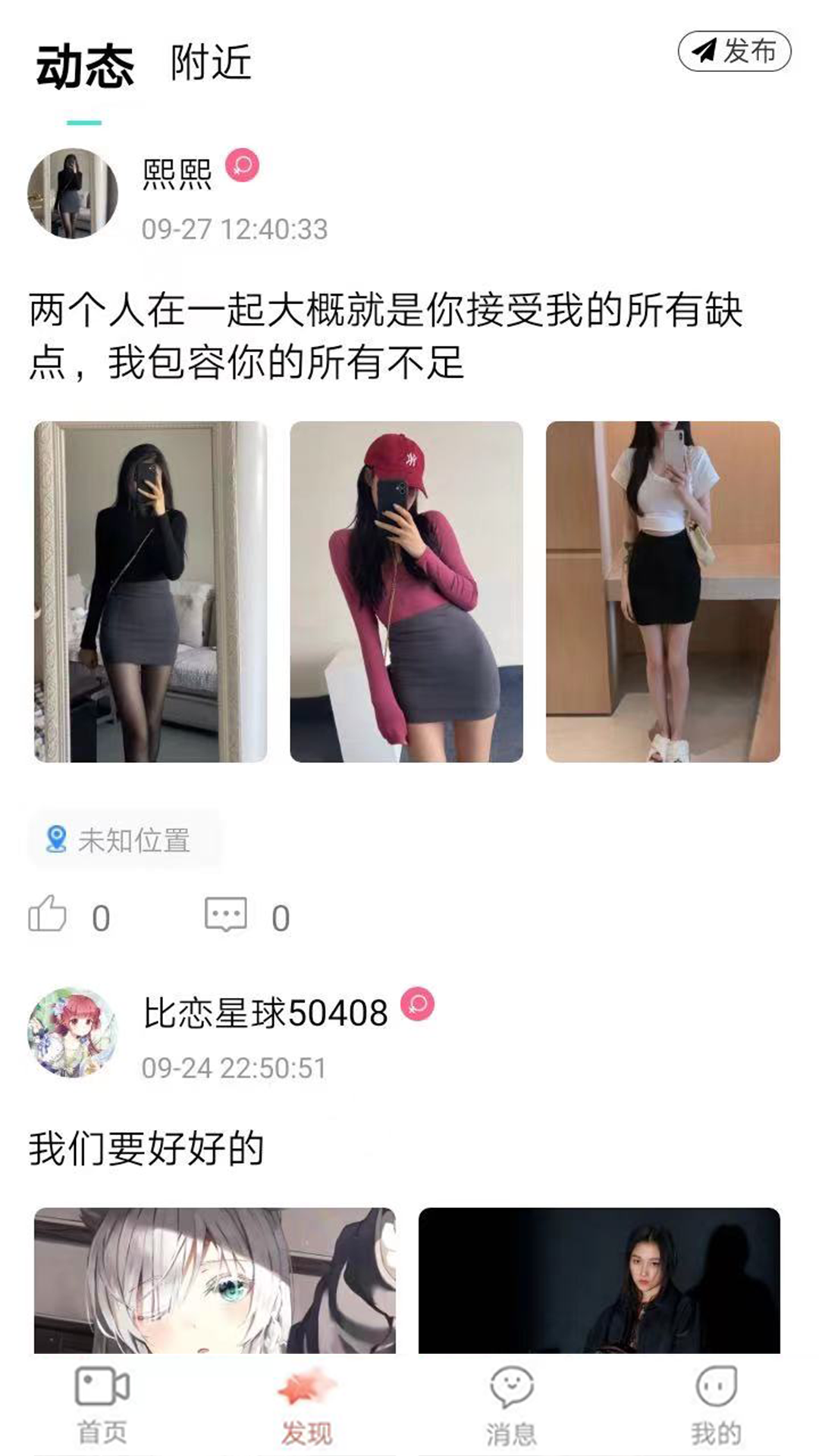Switch to the 动态 tab

[83, 64]
